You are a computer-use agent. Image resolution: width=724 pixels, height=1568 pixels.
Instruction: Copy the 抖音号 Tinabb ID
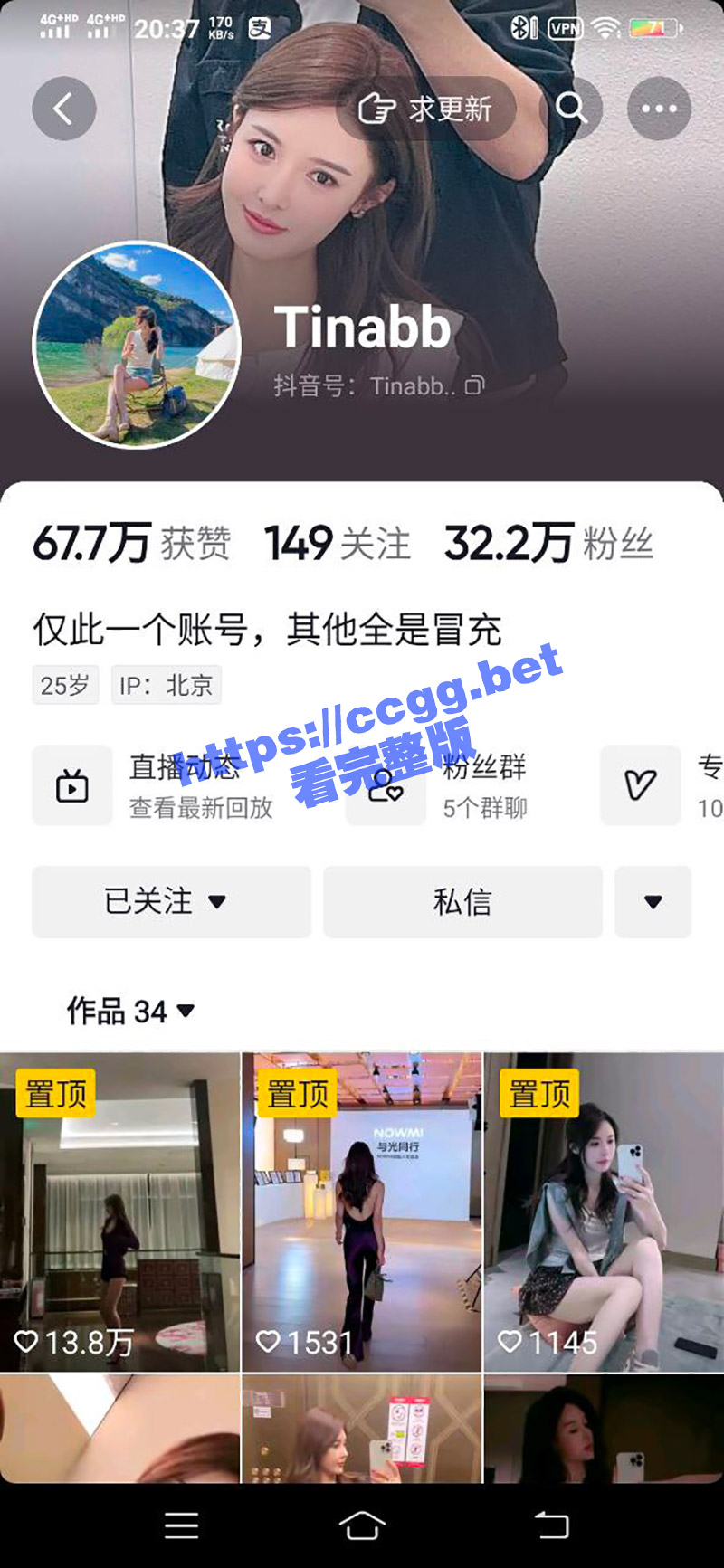[475, 386]
